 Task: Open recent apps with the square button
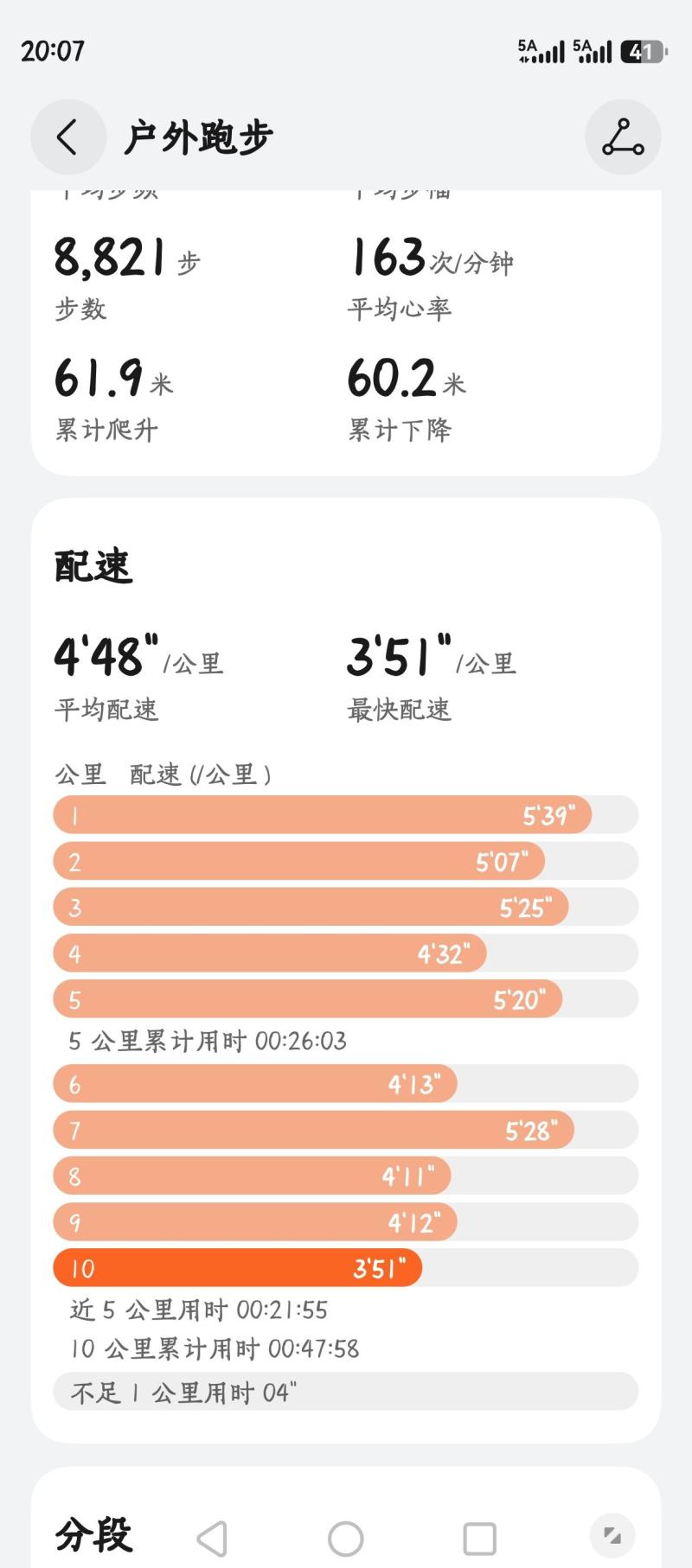[x=479, y=1539]
